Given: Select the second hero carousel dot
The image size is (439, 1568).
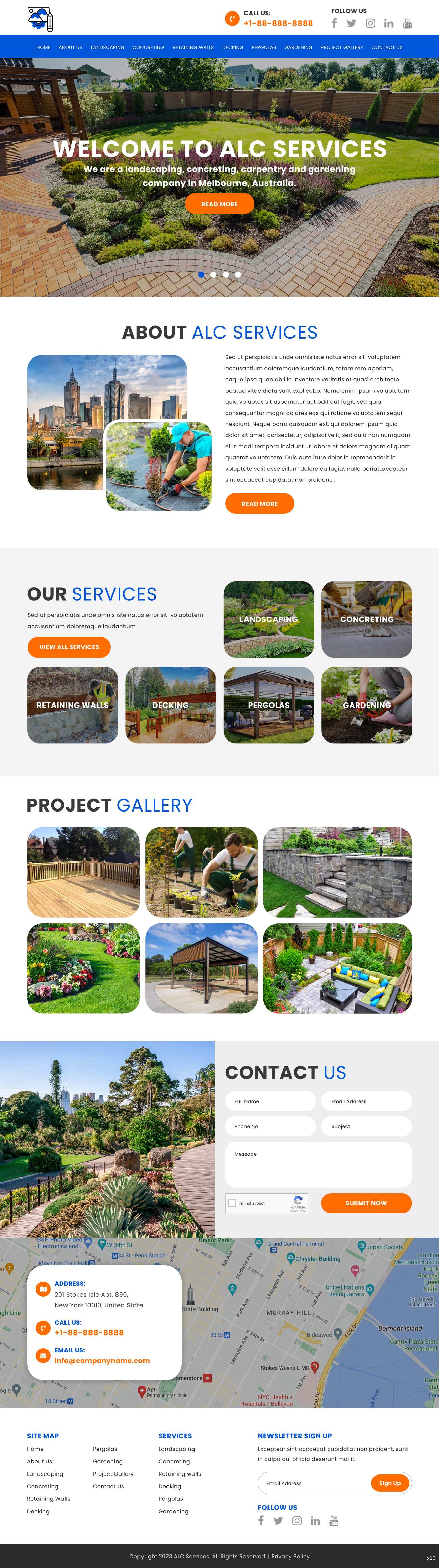Looking at the screenshot, I should coord(214,274).
